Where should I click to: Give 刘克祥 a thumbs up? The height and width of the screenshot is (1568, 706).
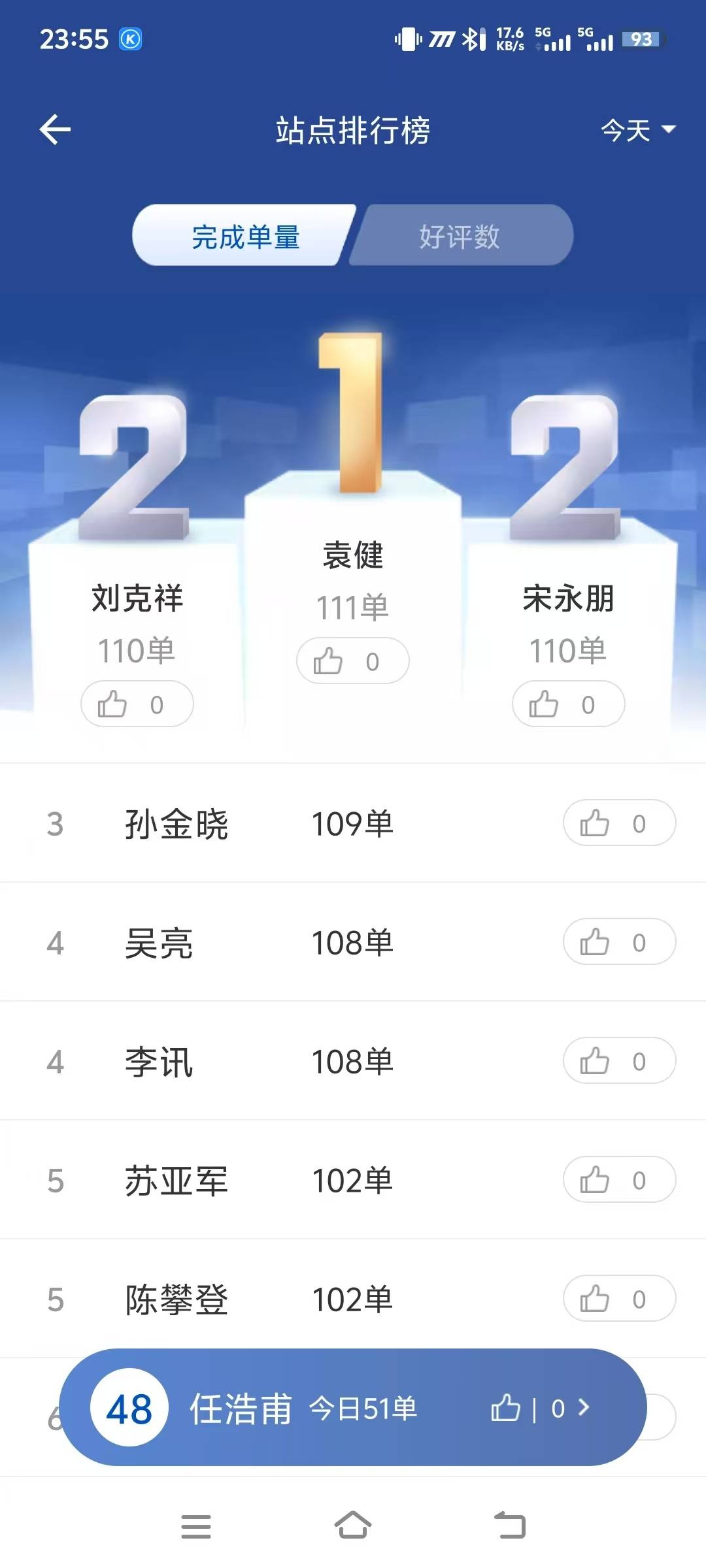click(137, 704)
